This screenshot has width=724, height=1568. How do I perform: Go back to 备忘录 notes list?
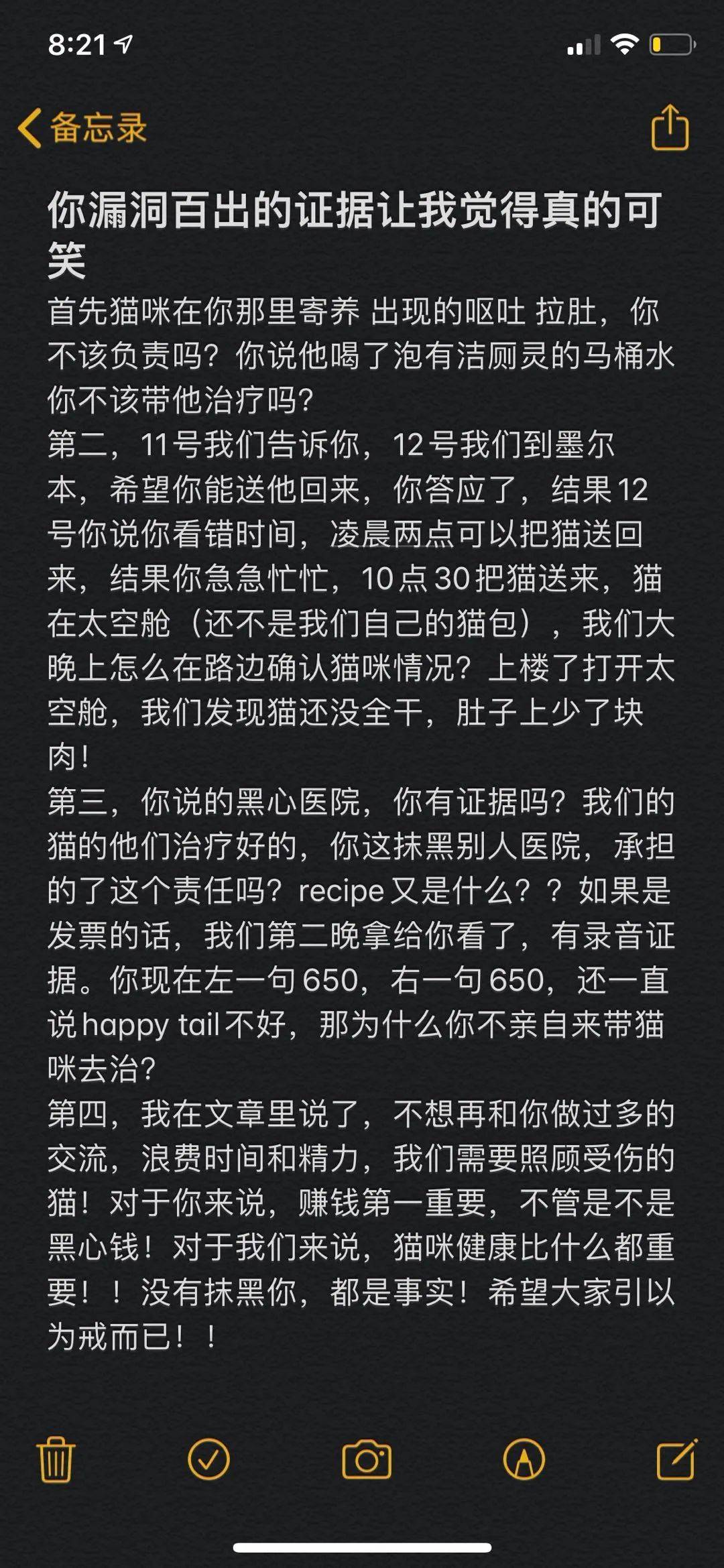click(82, 127)
